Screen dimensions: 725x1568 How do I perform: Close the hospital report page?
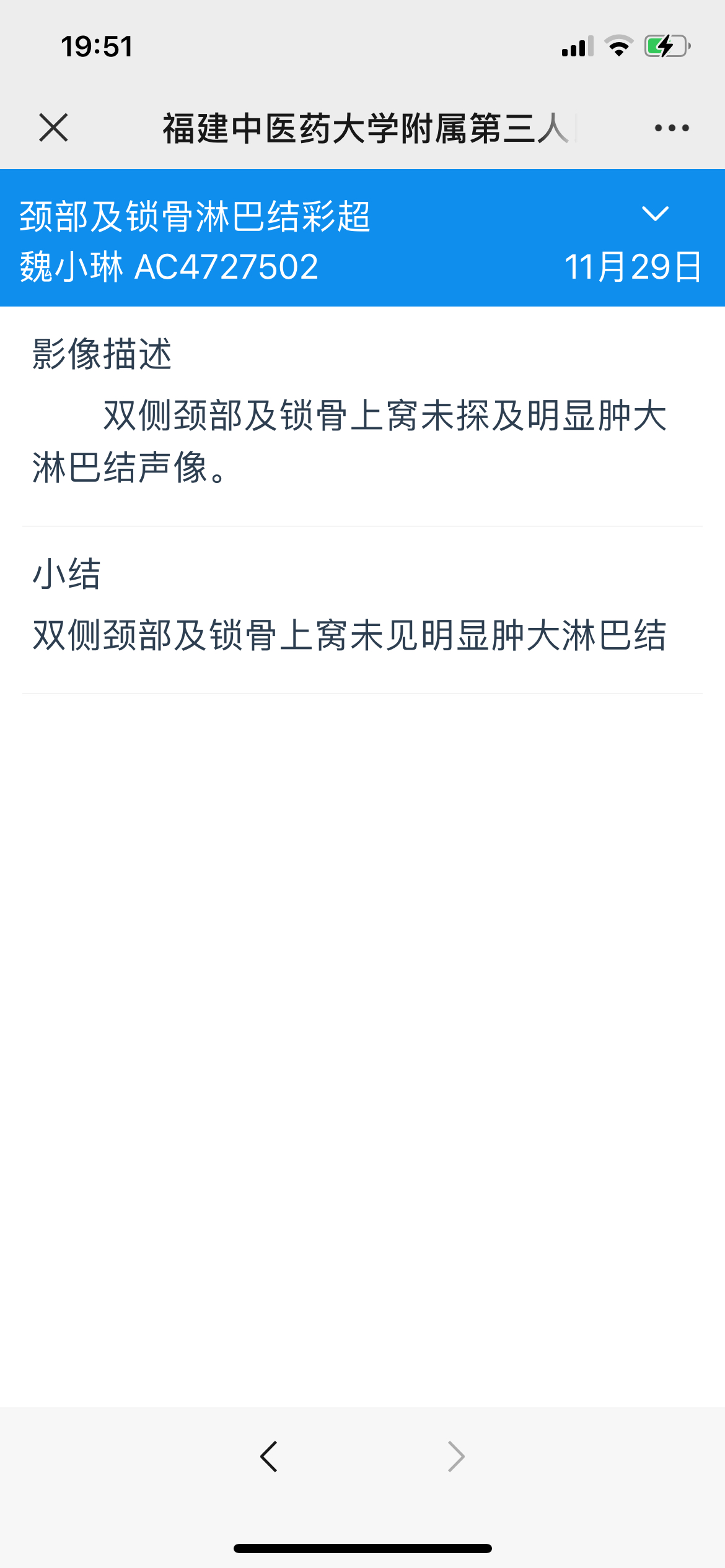(x=53, y=128)
